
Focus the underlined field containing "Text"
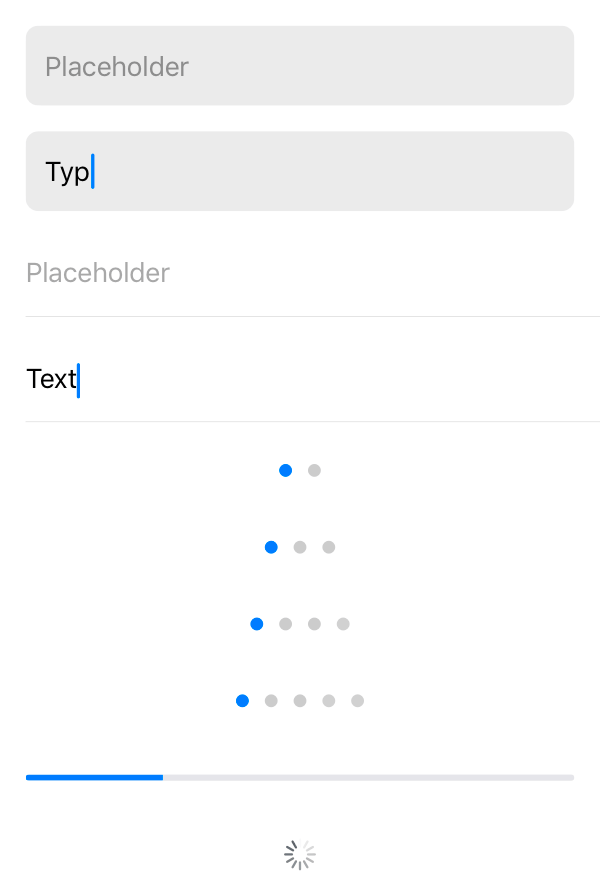(x=300, y=379)
